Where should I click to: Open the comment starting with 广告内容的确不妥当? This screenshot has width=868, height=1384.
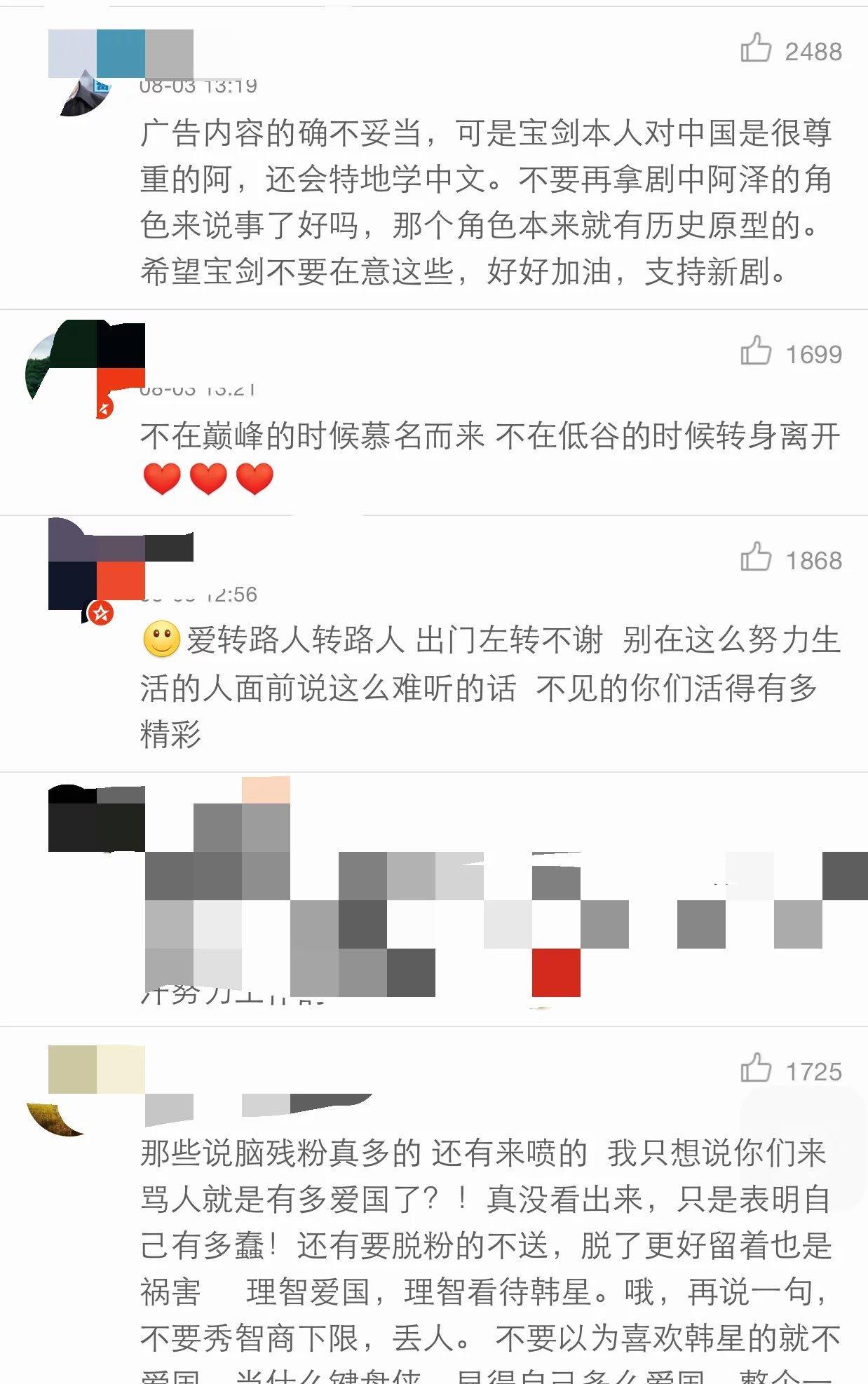[x=485, y=202]
